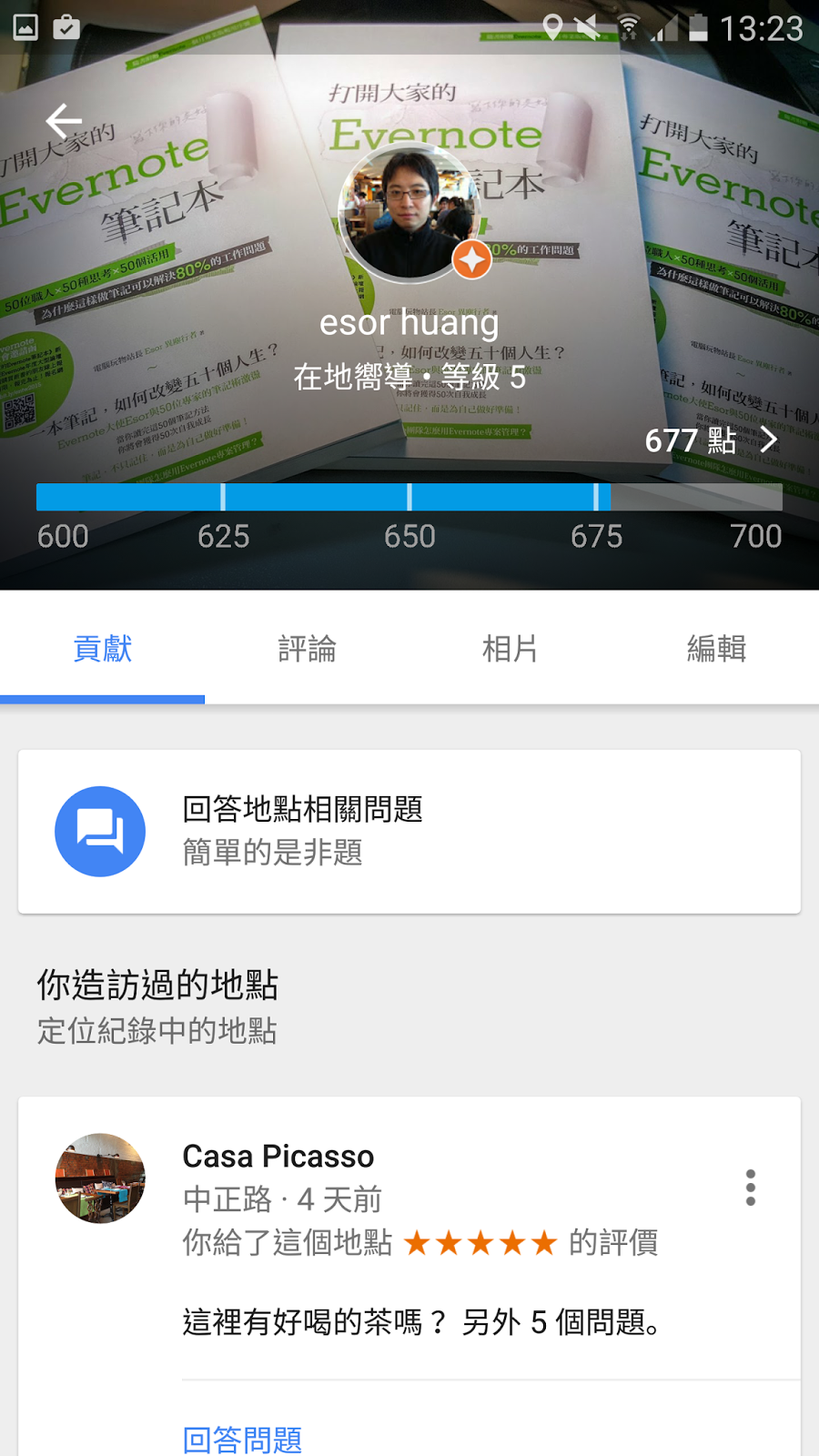Image resolution: width=819 pixels, height=1456 pixels.
Task: Select the 貢獻 tab
Action: 103,649
